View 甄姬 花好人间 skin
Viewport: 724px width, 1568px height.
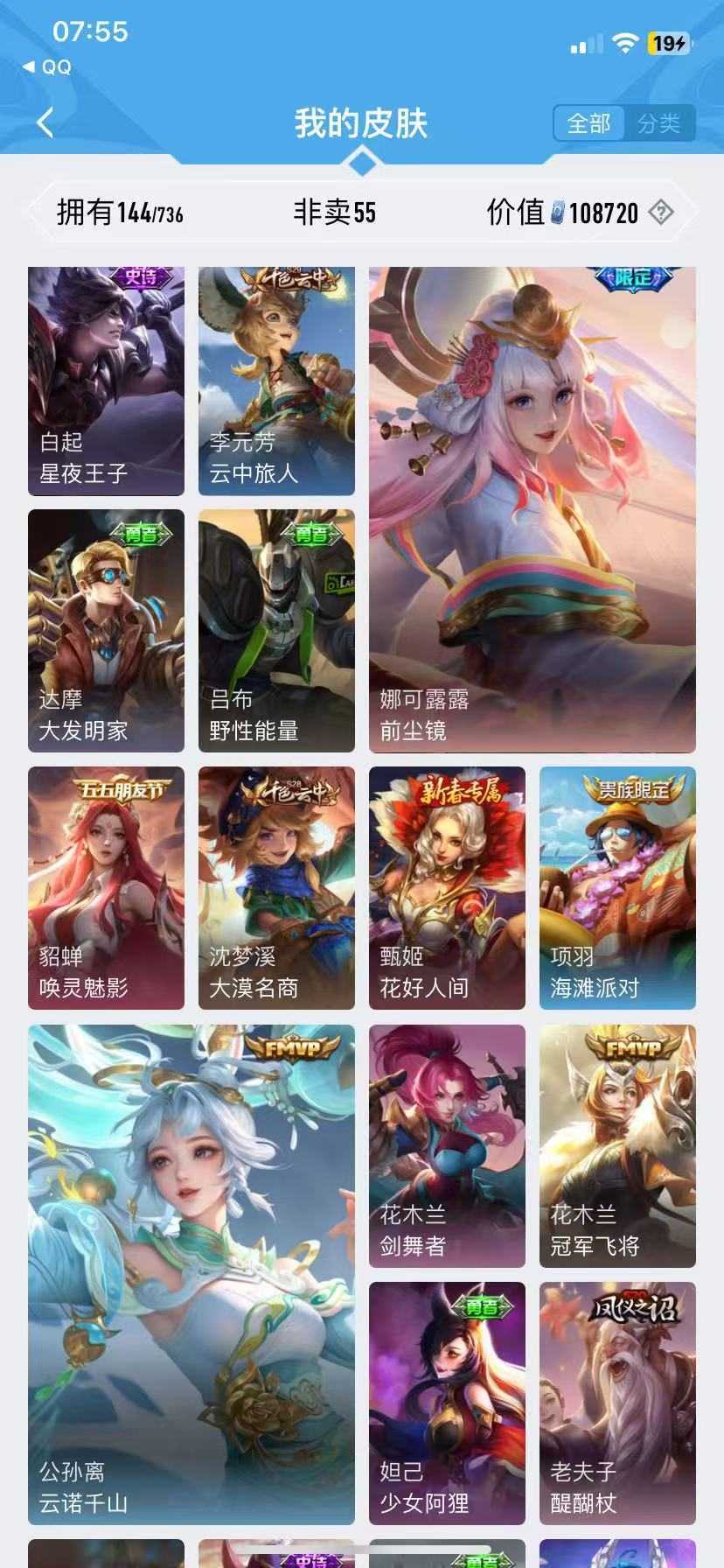point(447,888)
